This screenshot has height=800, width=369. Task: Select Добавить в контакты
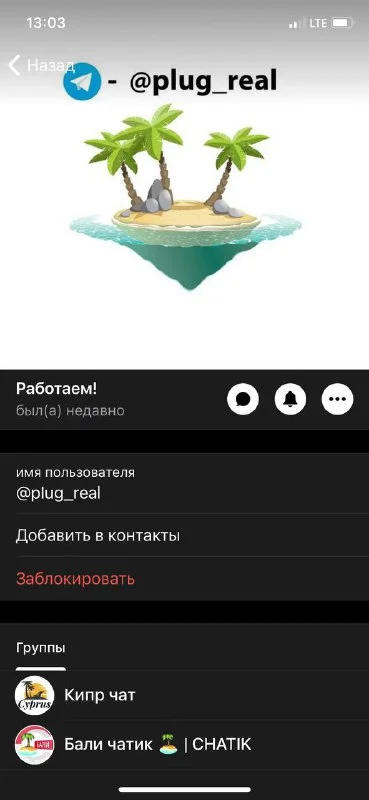pos(184,535)
